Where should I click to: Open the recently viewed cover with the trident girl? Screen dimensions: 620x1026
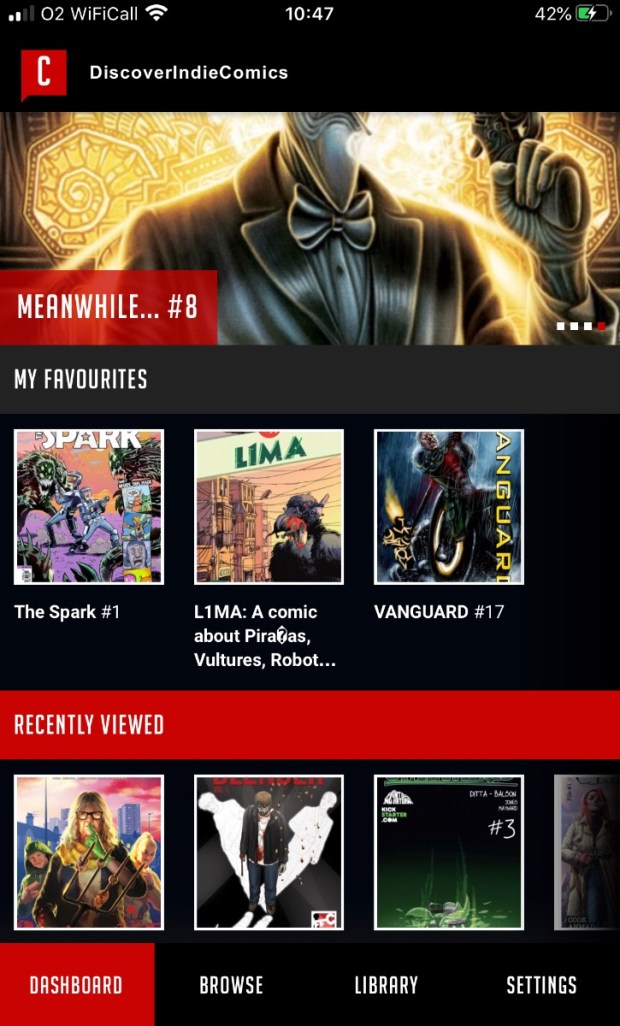[x=89, y=852]
